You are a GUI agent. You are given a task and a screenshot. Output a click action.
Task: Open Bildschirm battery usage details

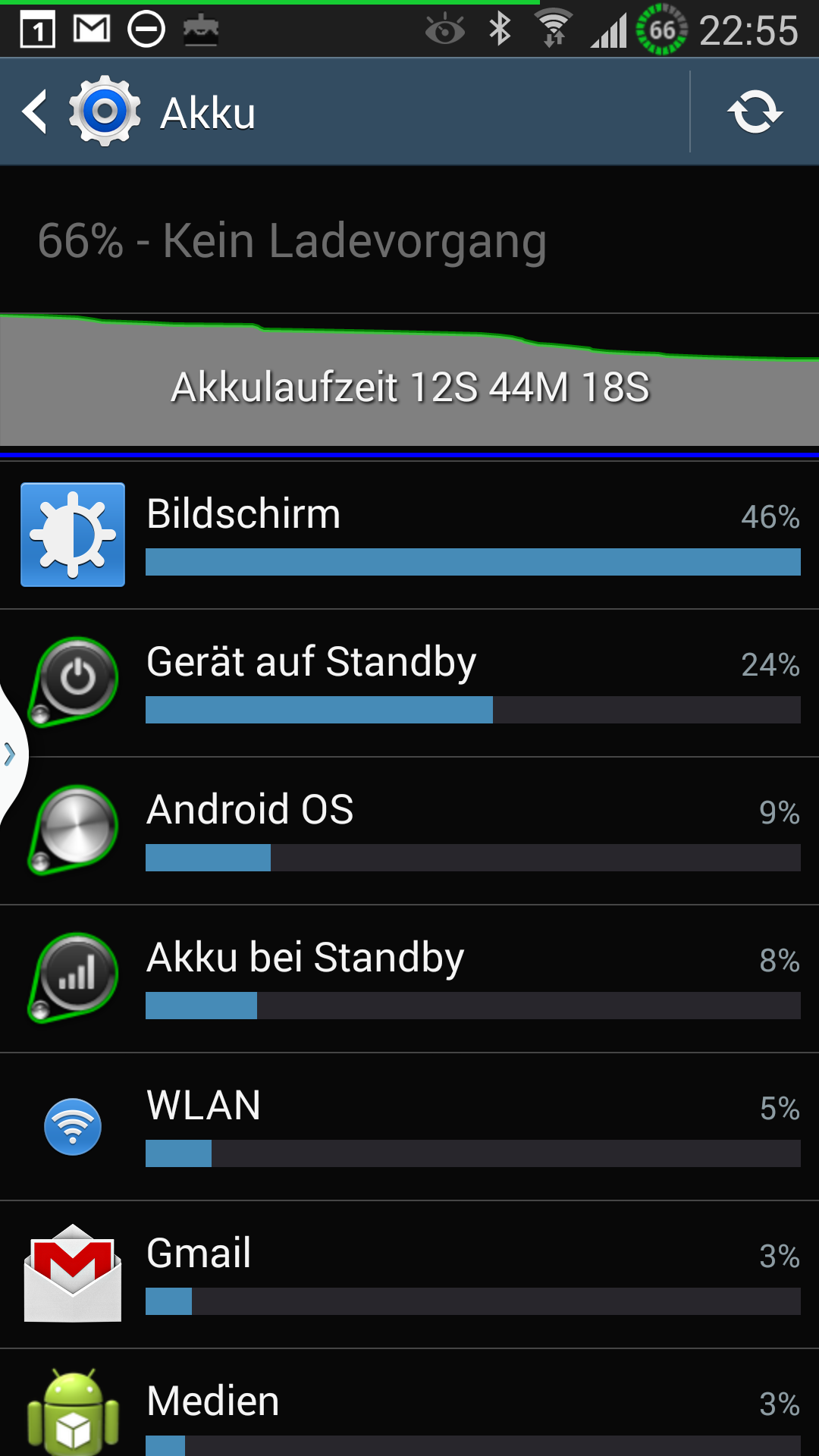(409, 535)
